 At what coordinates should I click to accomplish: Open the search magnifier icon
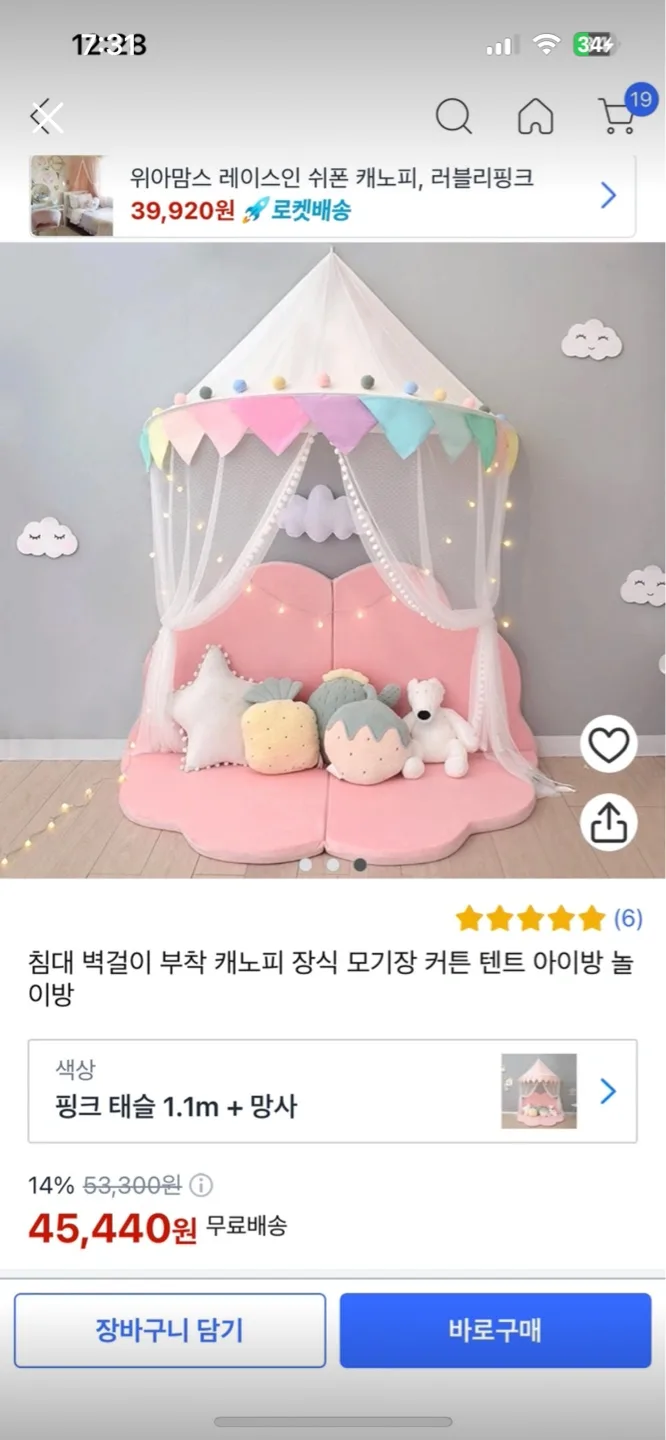tap(453, 117)
